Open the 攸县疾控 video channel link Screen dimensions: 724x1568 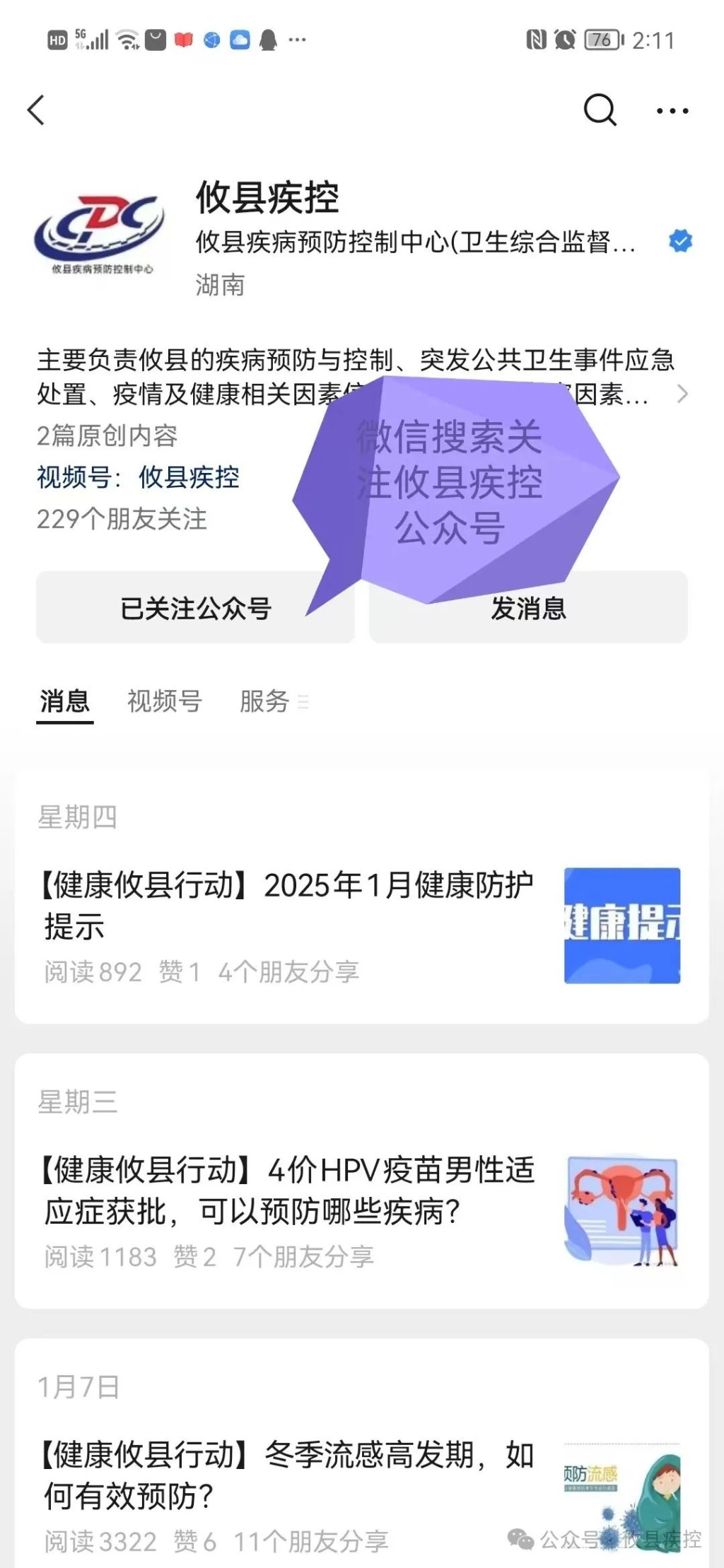(188, 477)
